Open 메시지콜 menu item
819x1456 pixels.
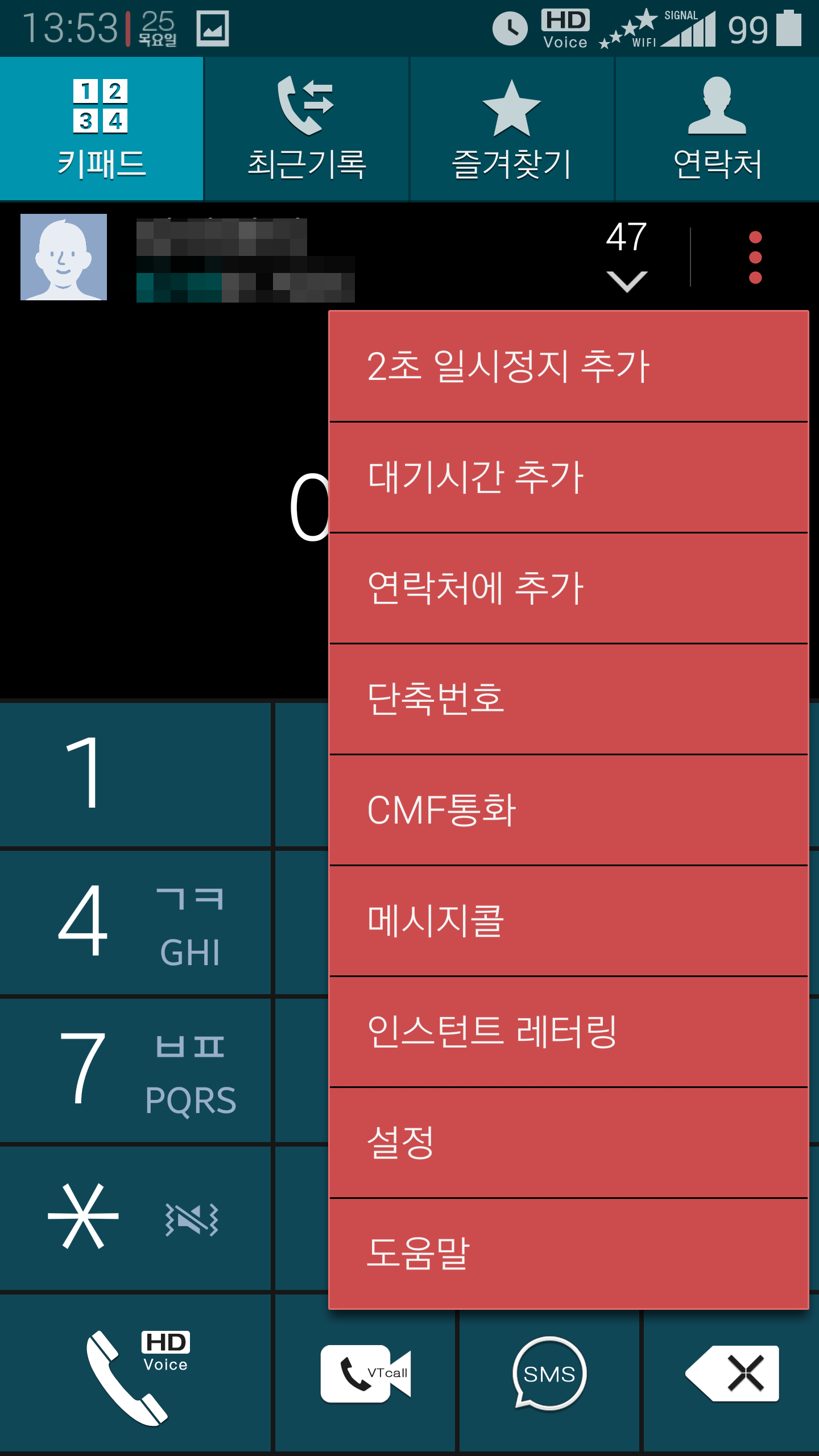click(x=569, y=921)
